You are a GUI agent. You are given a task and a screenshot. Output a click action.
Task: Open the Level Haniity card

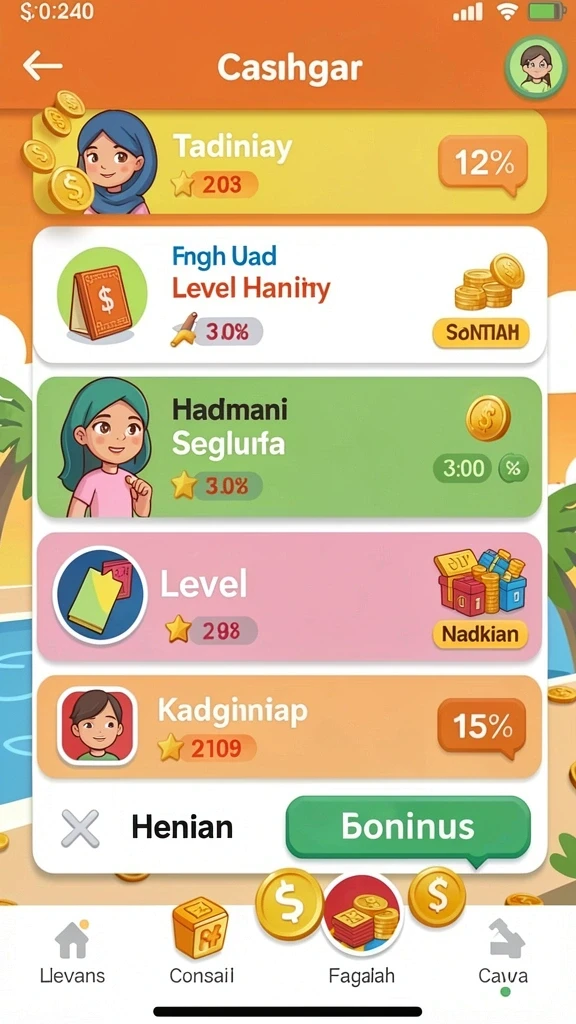point(289,295)
